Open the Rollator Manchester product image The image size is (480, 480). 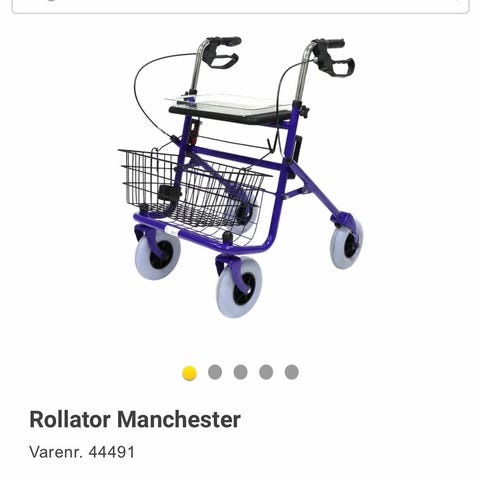point(241,177)
